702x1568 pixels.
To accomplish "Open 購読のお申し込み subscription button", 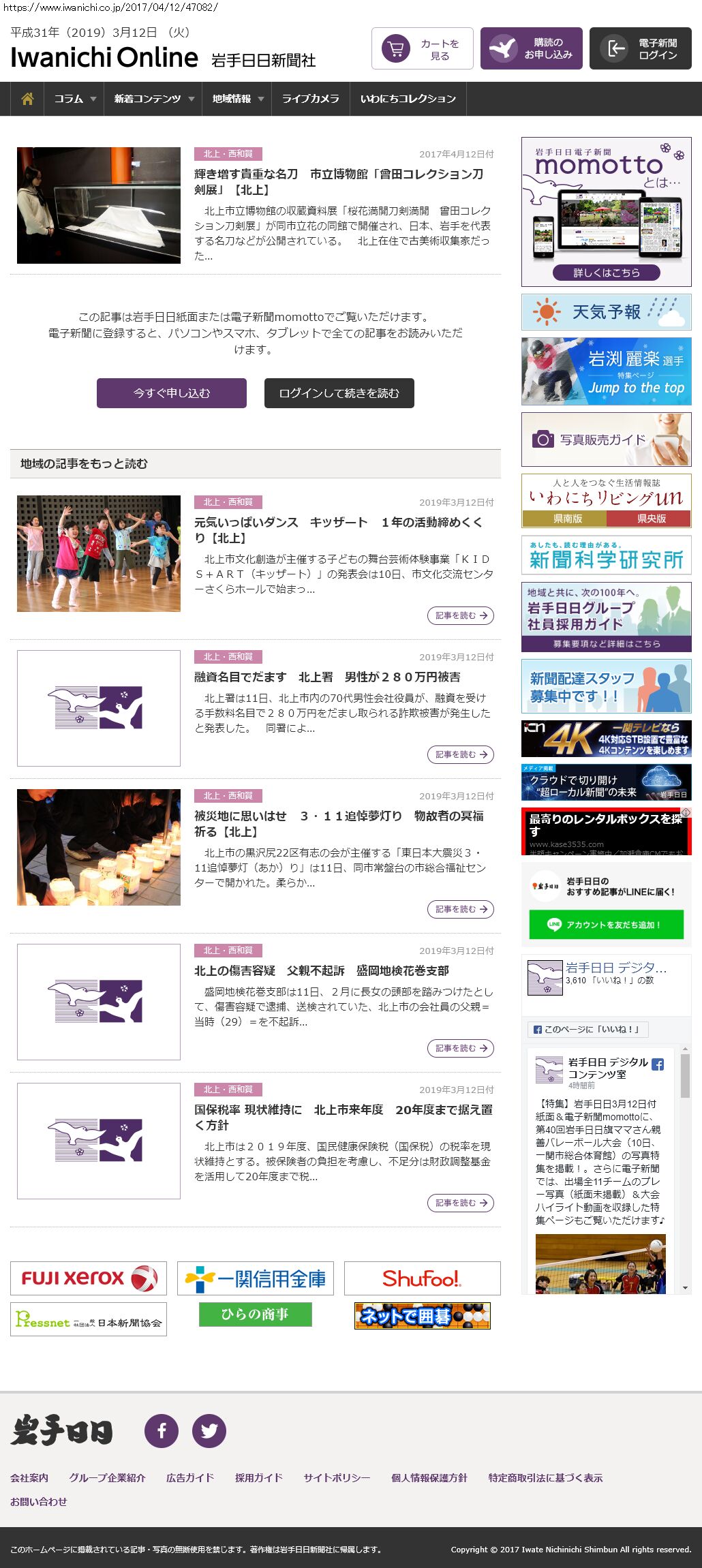I will tap(531, 48).
